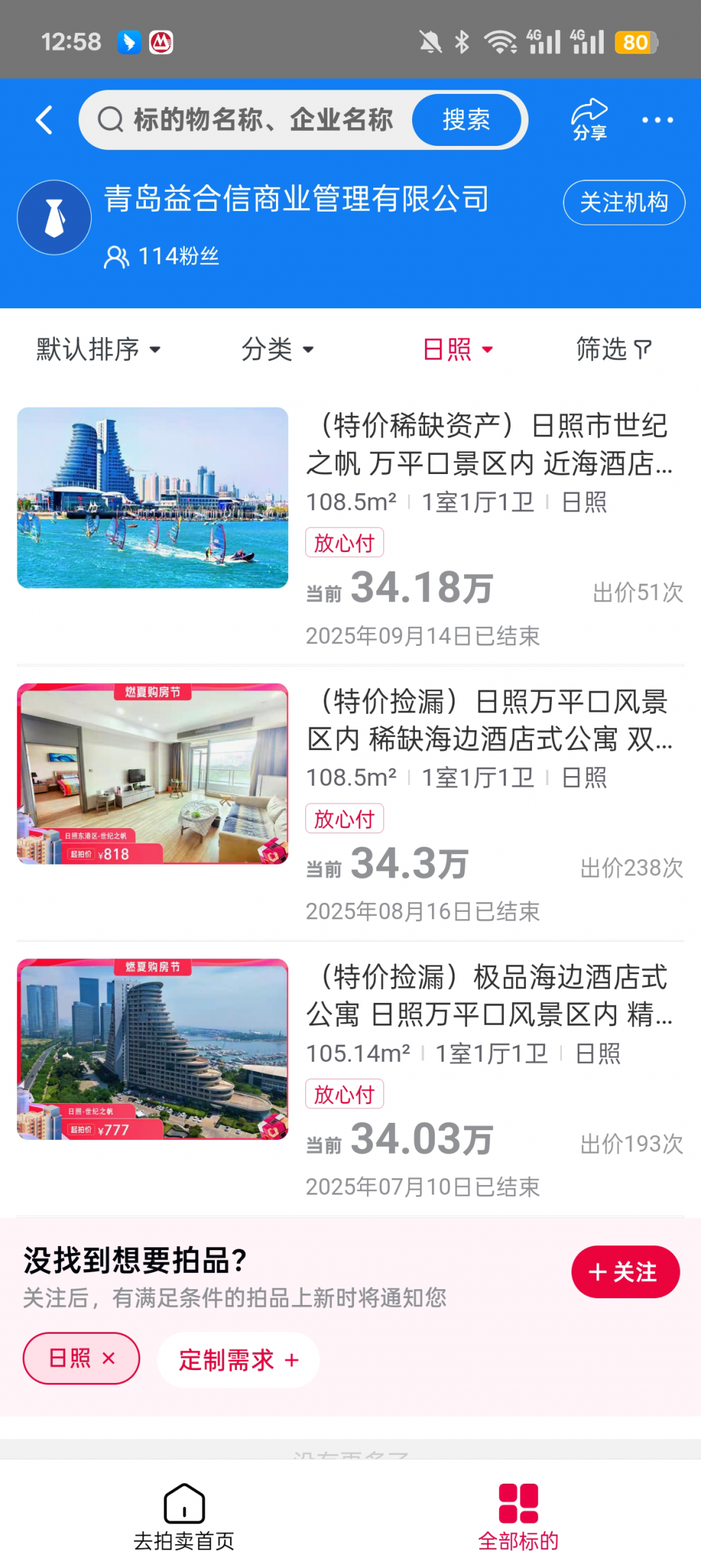Image resolution: width=701 pixels, height=1568 pixels.
Task: Add a custom need via 定制需求
Action: [238, 1360]
